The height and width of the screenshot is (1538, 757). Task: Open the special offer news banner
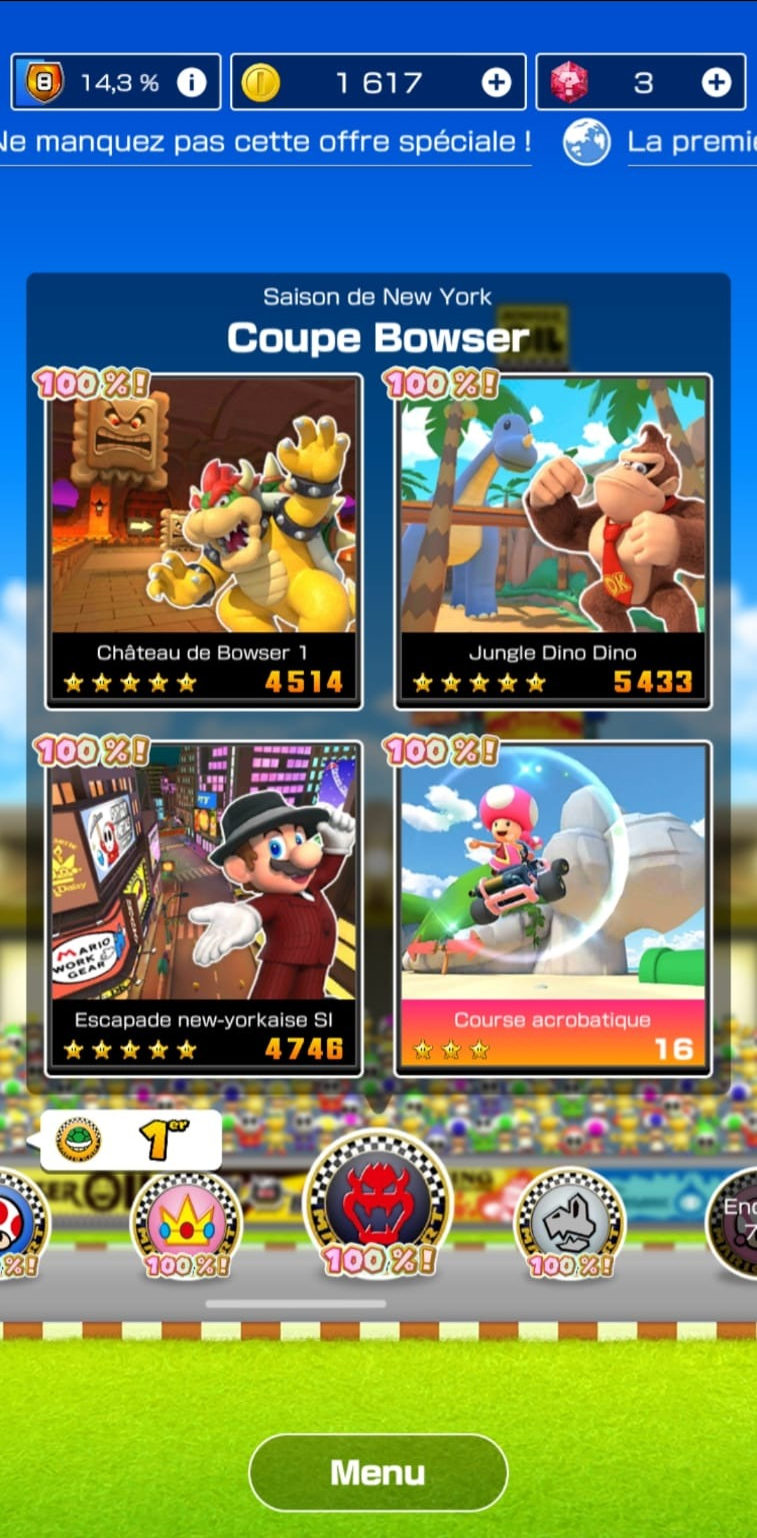tap(264, 141)
